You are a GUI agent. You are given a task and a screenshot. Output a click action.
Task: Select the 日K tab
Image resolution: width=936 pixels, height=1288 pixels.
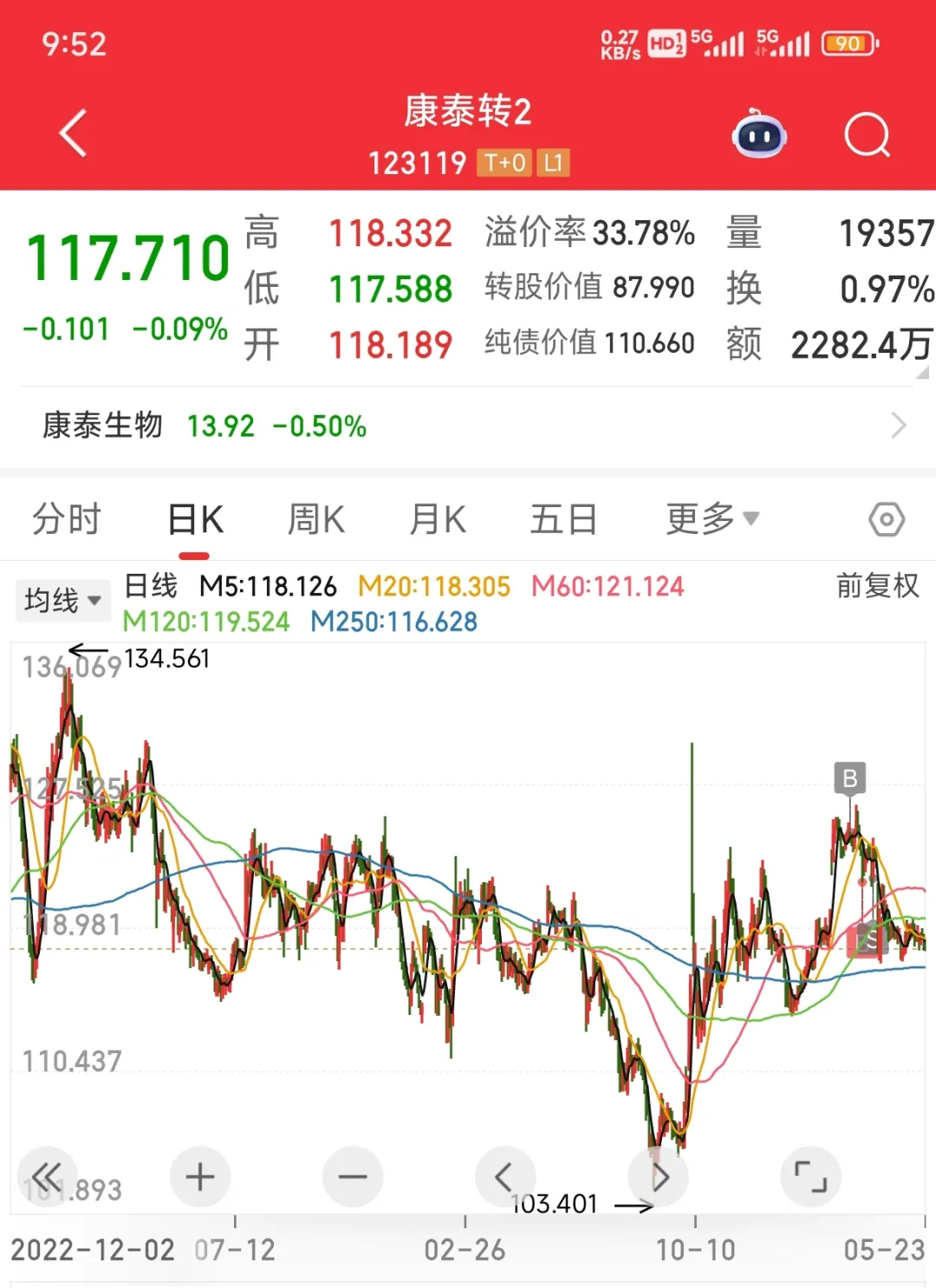[195, 519]
